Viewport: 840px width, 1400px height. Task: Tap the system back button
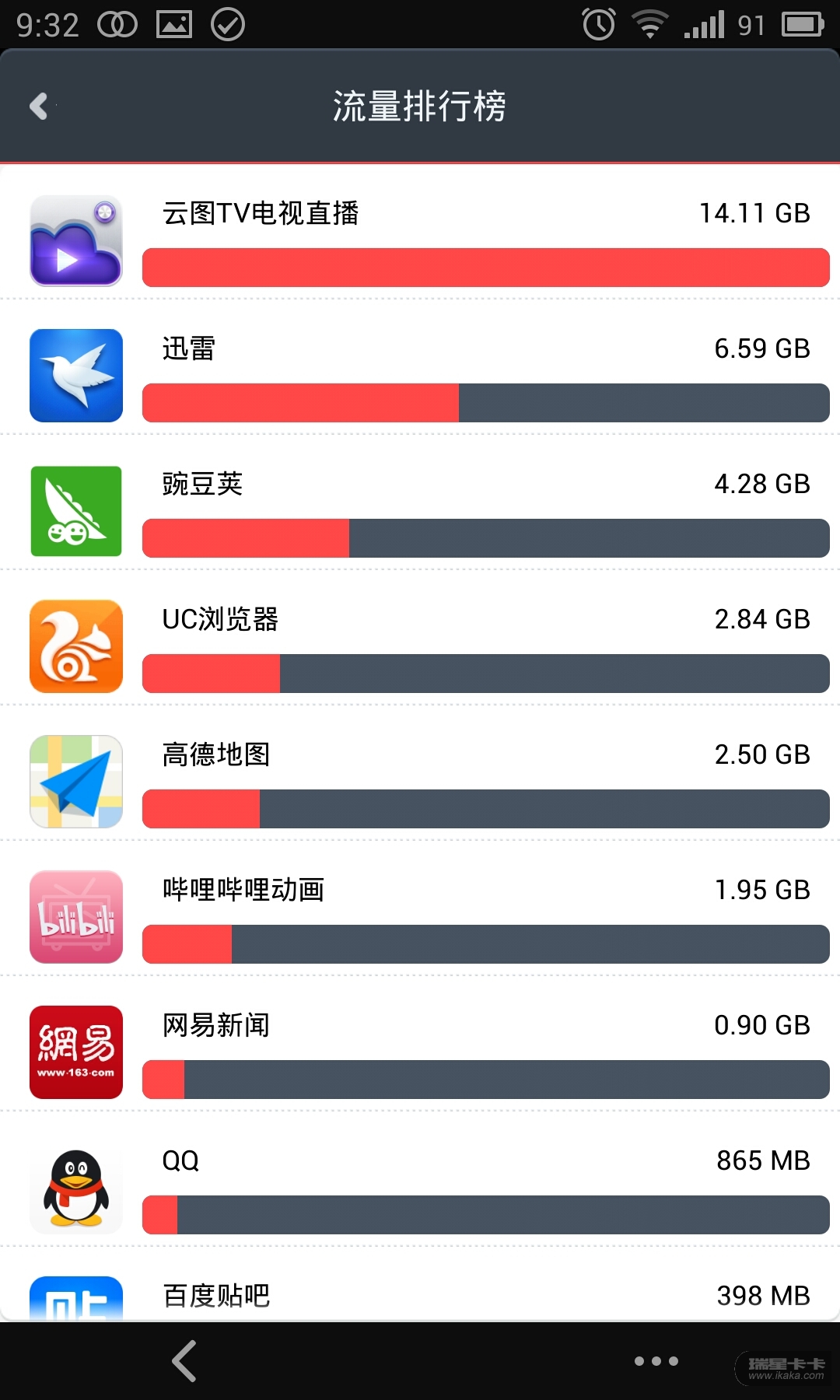(184, 1361)
